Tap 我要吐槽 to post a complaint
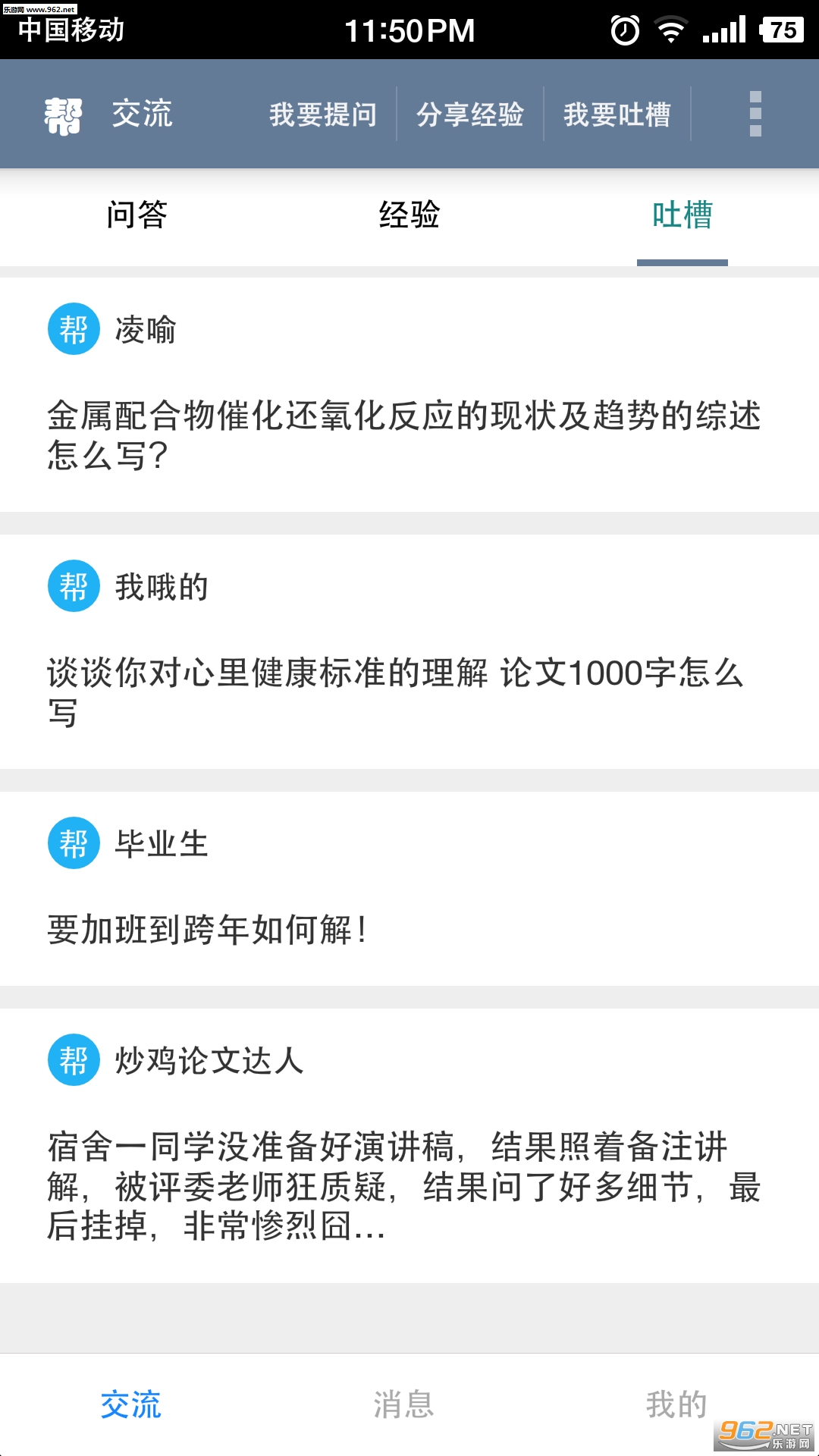The width and height of the screenshot is (819, 1456). point(617,115)
